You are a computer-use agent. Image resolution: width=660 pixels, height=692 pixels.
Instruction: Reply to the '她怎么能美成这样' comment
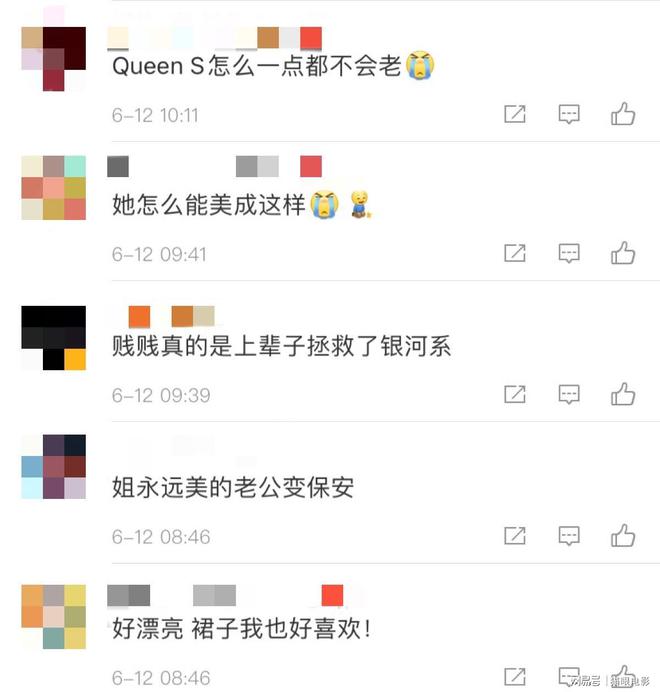point(569,253)
